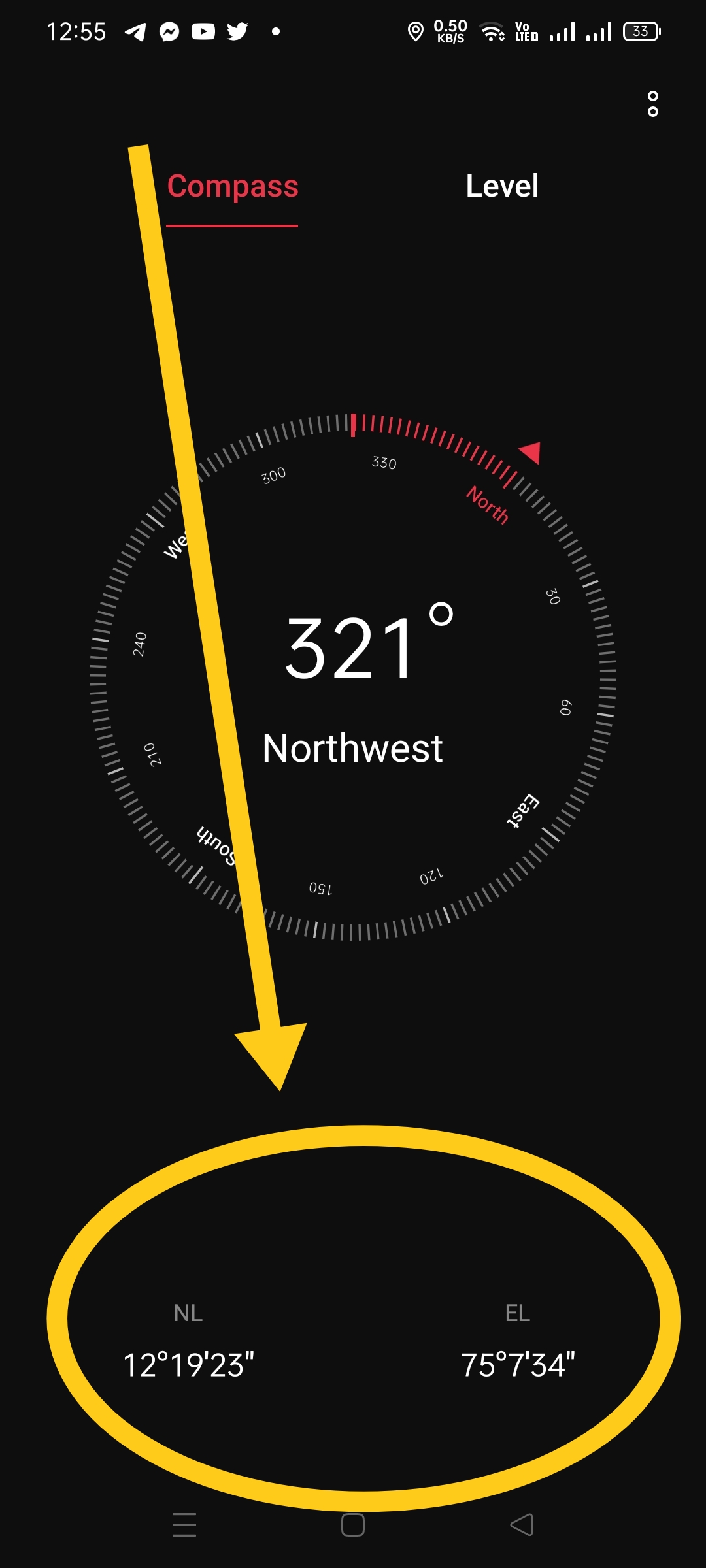Select the Compass tab
This screenshot has height=1568, width=706.
click(x=233, y=188)
